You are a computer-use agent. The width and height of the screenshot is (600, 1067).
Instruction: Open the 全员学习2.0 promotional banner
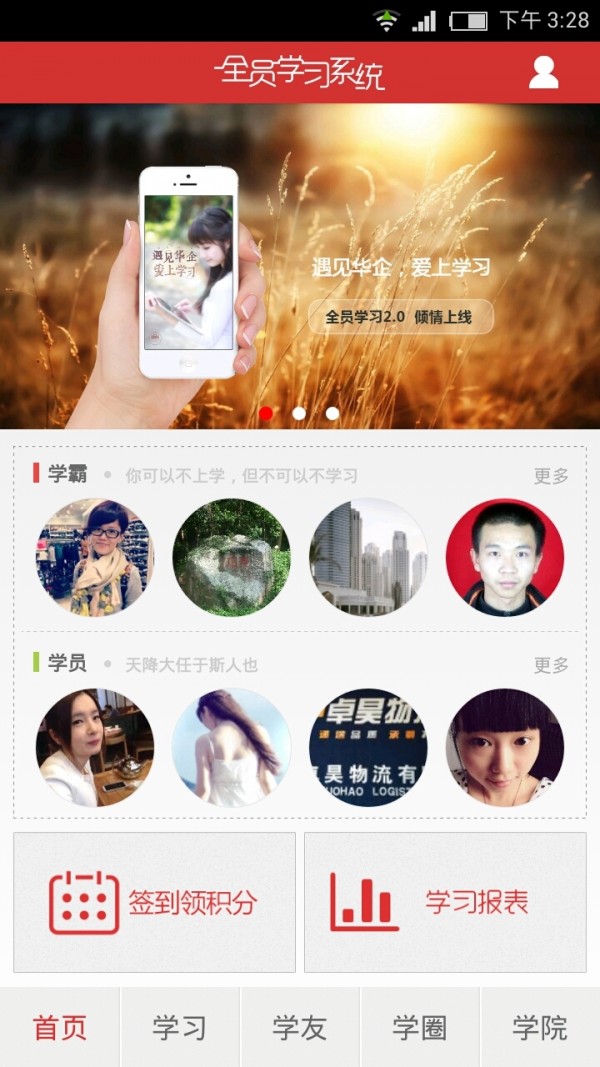coord(300,266)
